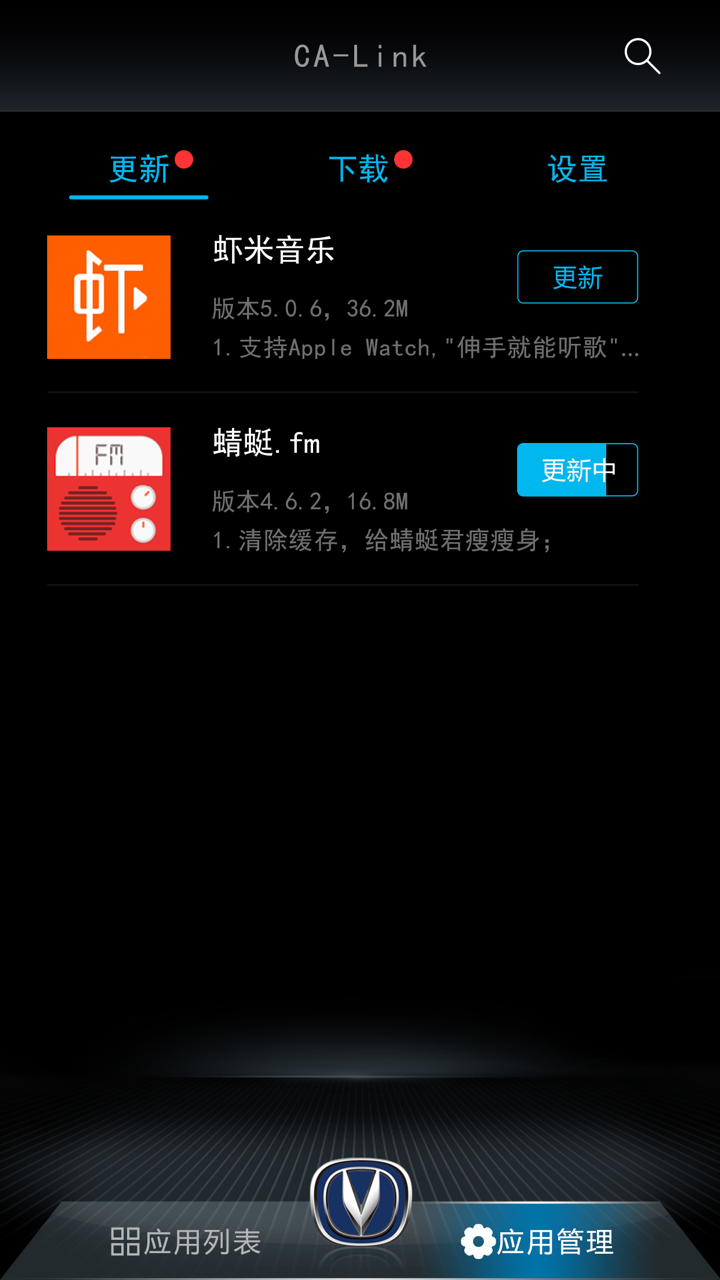Click the gear icon next to 应用管理
Viewport: 720px width, 1280px height.
478,1243
